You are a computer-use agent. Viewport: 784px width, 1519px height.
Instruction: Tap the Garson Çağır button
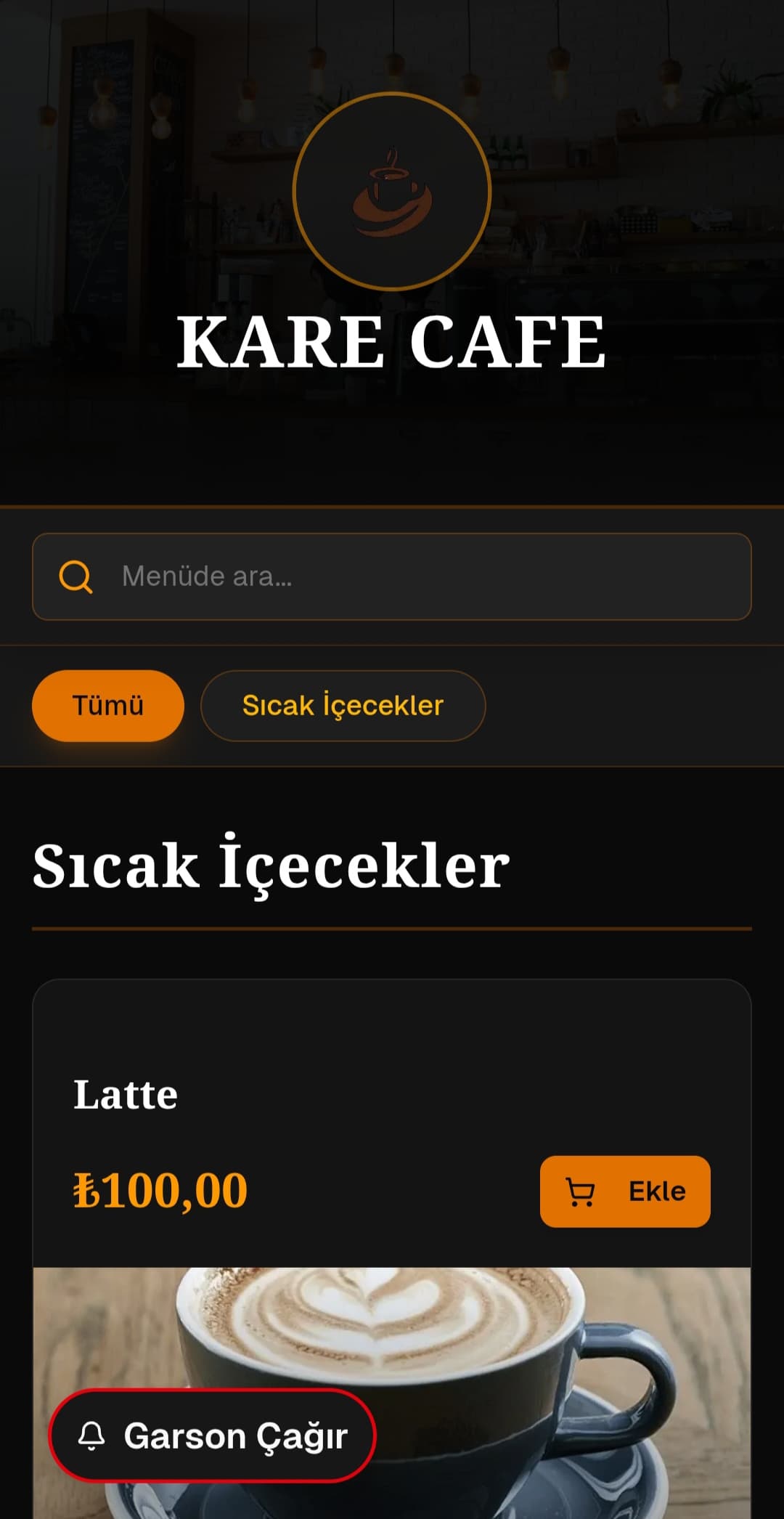click(x=211, y=1435)
